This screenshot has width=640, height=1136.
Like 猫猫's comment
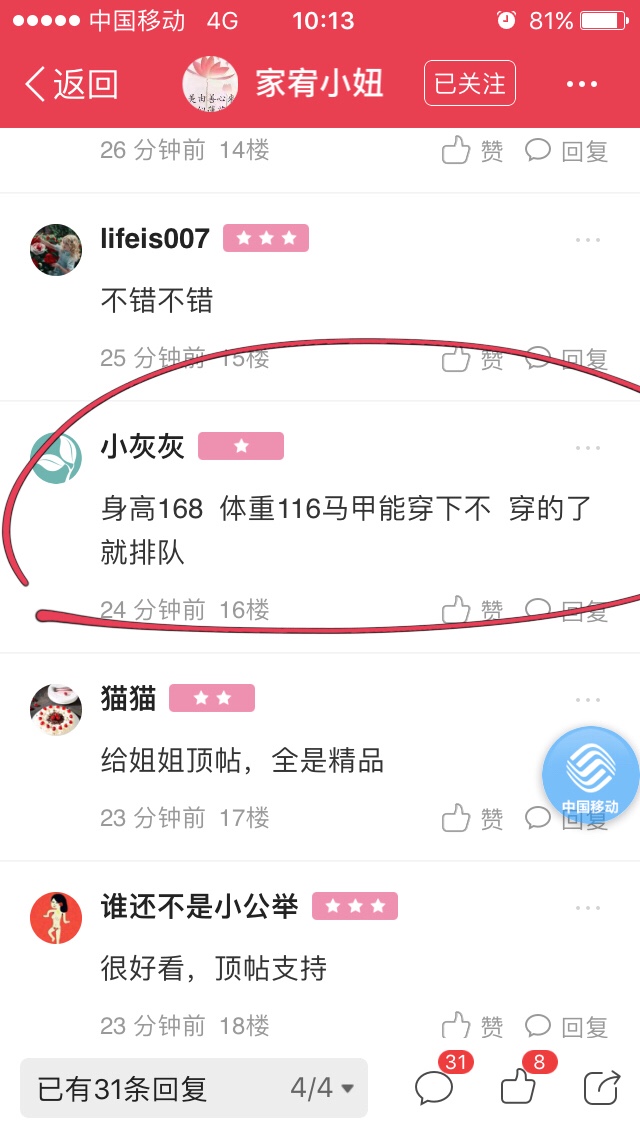point(473,819)
